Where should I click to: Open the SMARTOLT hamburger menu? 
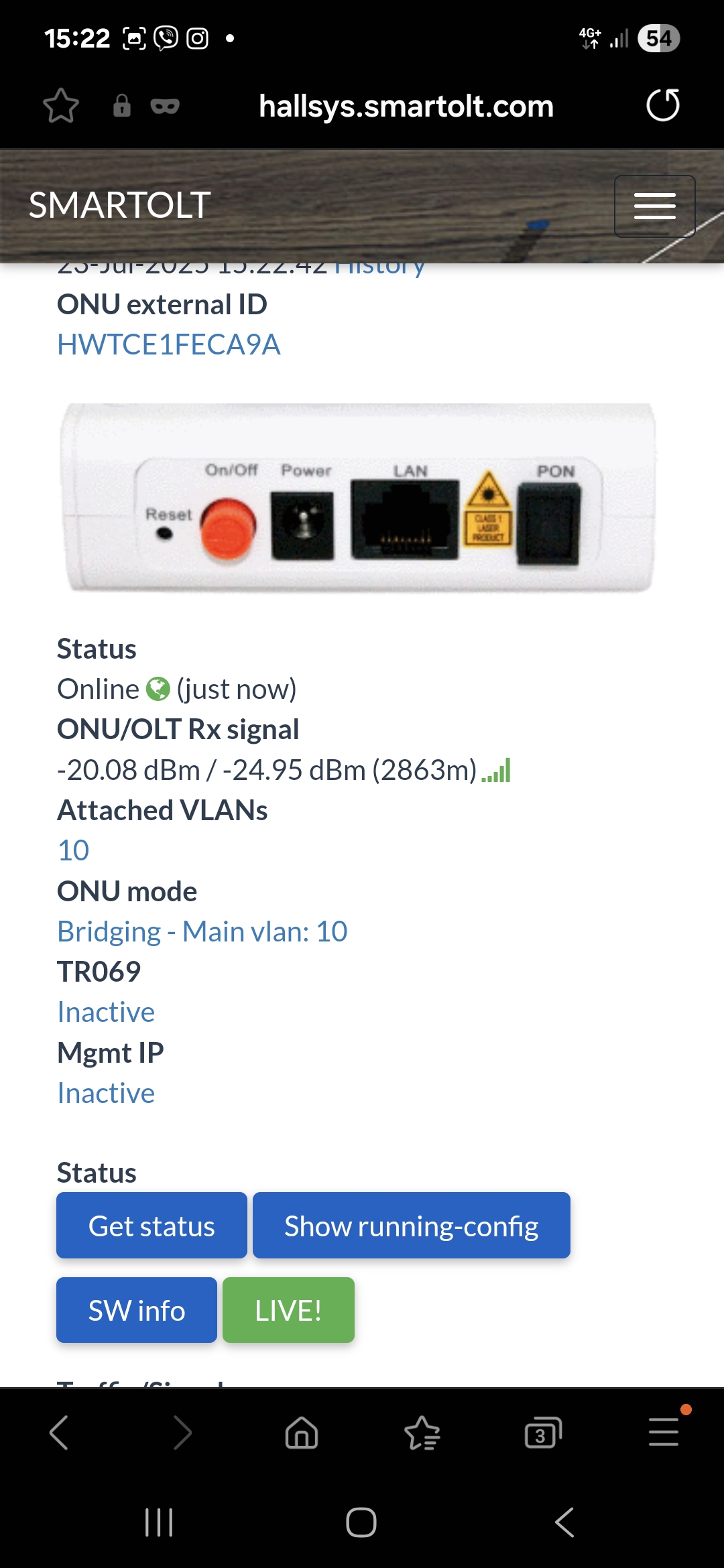(654, 206)
